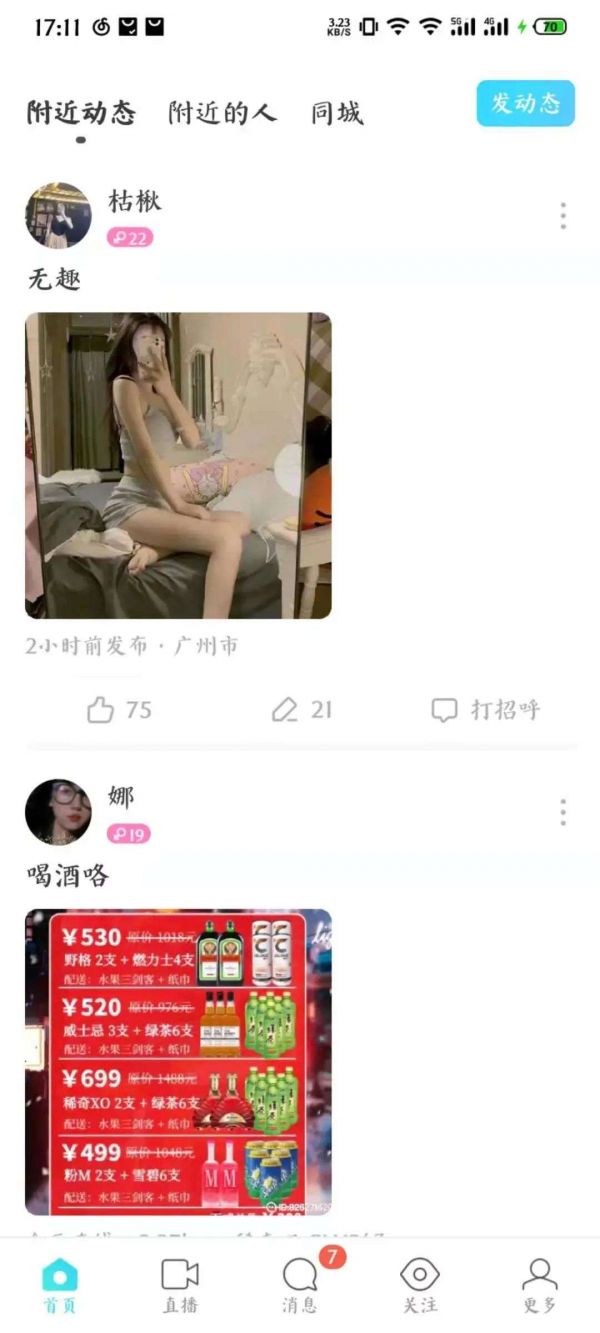Open the 关注 tab
Viewport: 600px width, 1333px height.
[x=420, y=1285]
